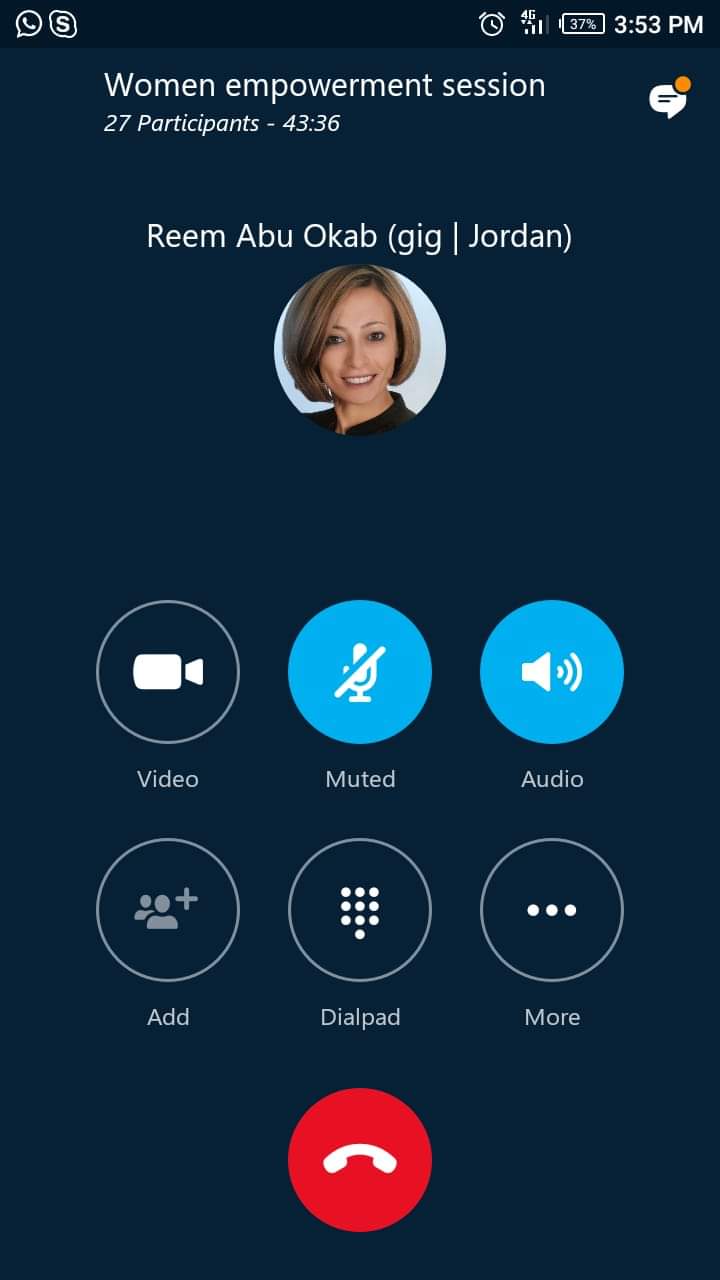Open the conversation chat icon
Screen dimensions: 720x1280
tap(667, 100)
